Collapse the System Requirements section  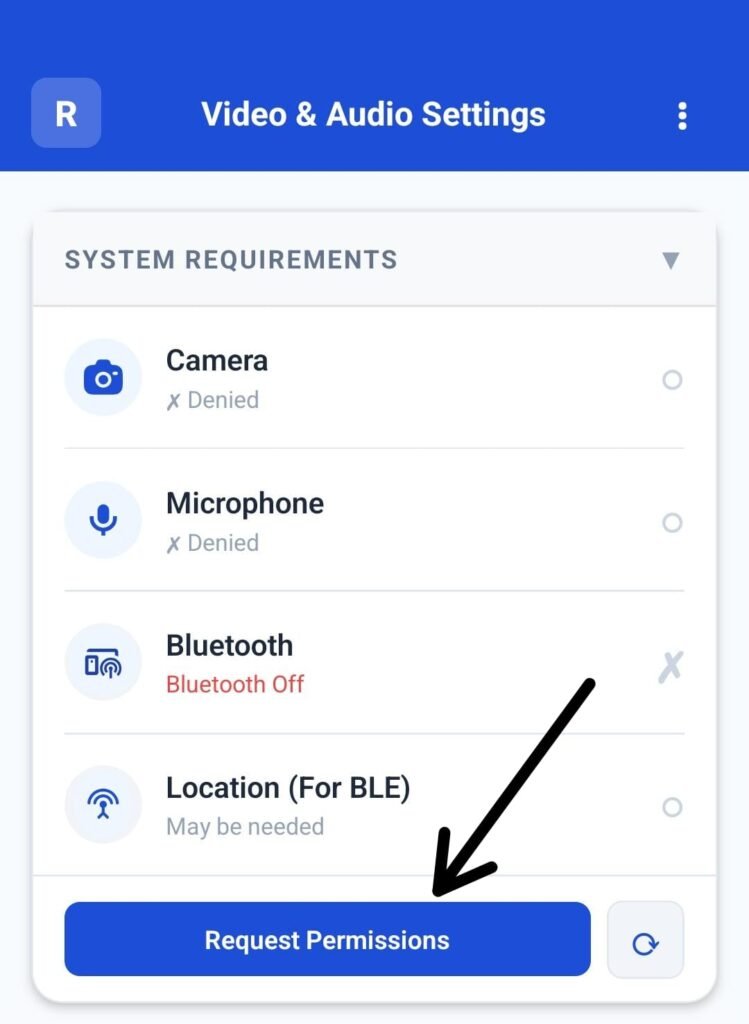670,261
